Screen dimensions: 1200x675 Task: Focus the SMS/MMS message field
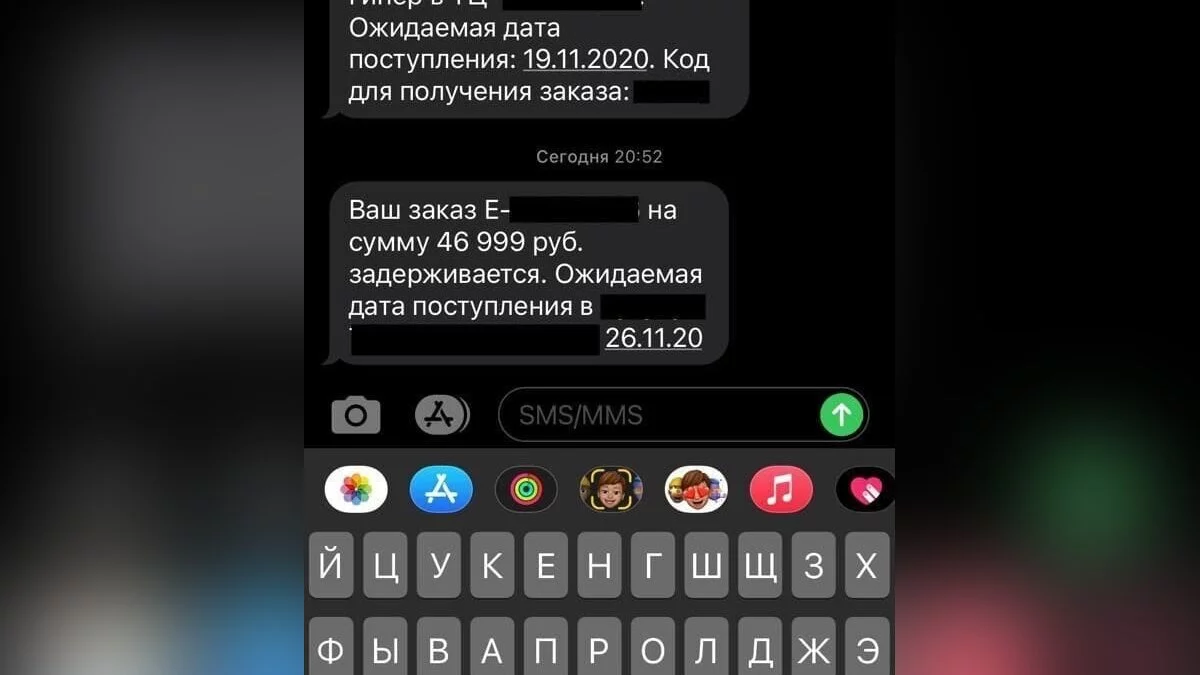(x=660, y=415)
